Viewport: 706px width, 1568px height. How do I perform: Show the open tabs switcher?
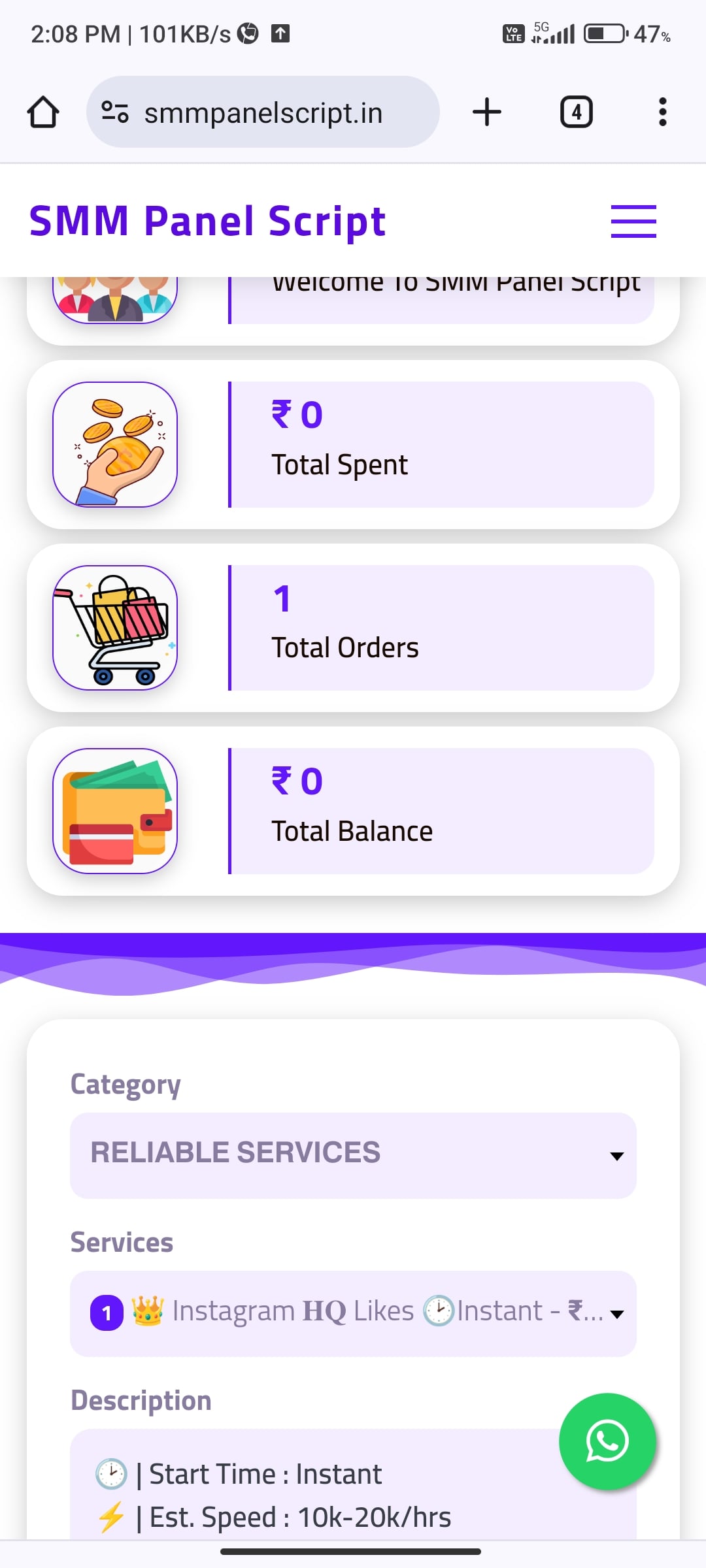576,112
